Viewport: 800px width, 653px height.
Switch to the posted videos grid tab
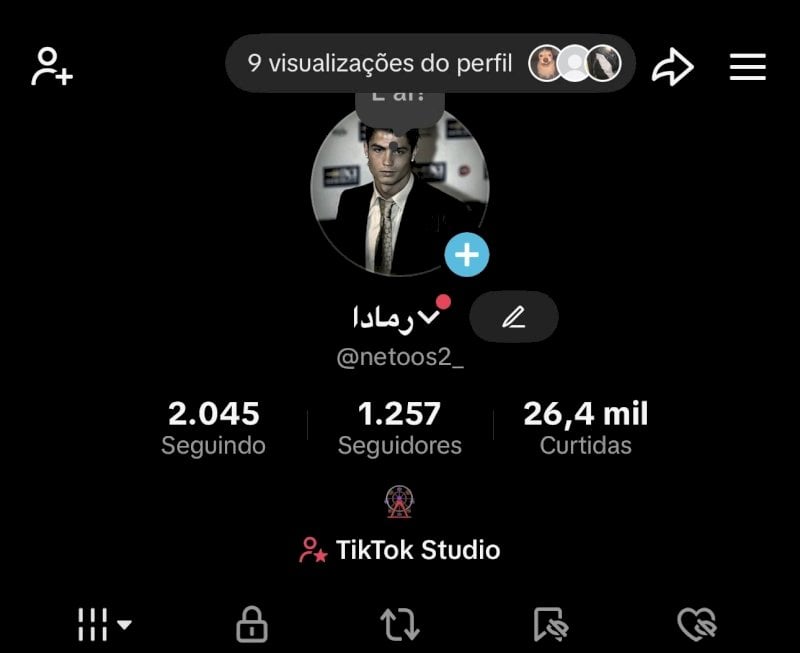pos(104,625)
